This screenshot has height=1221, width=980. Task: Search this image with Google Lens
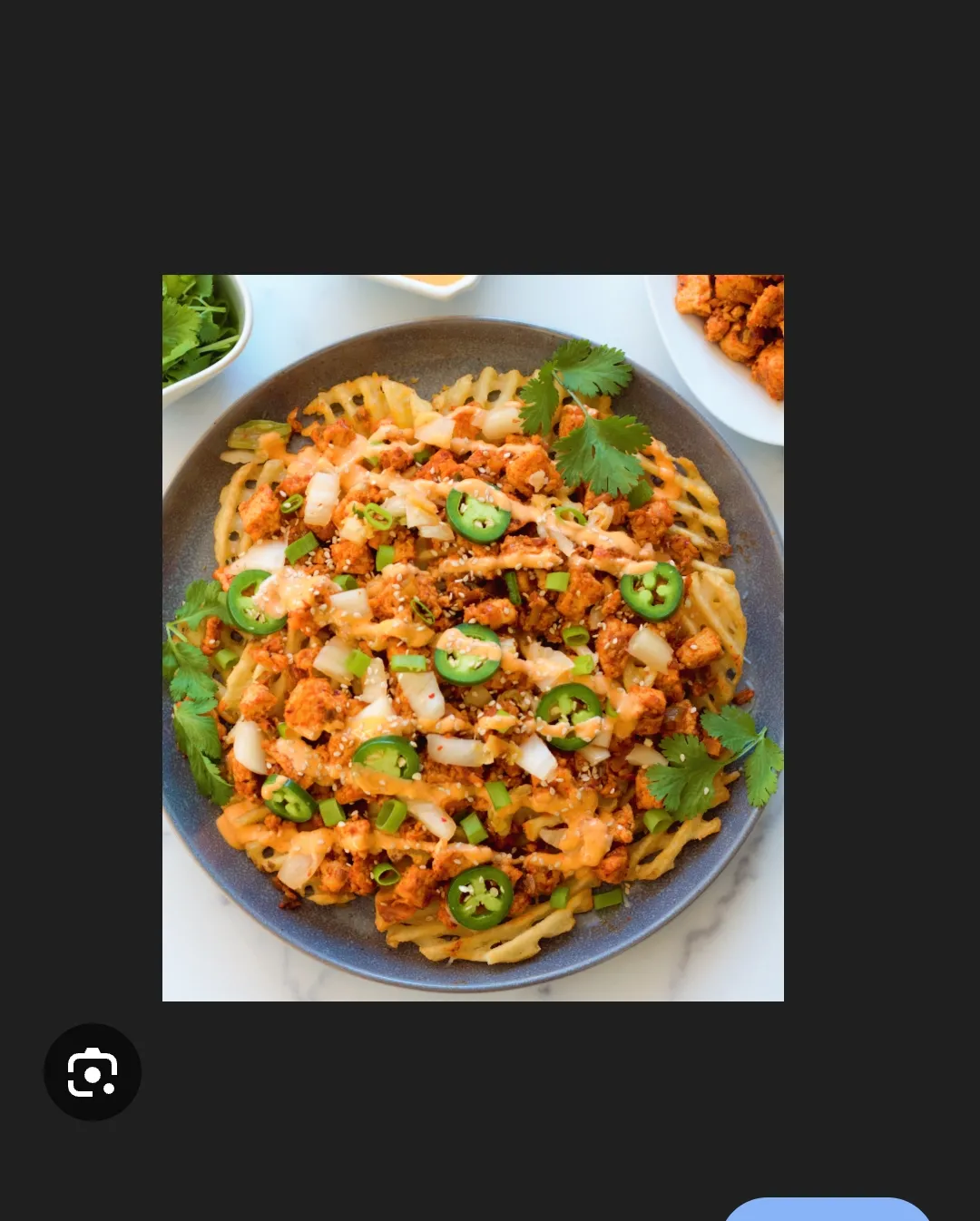(x=93, y=1072)
